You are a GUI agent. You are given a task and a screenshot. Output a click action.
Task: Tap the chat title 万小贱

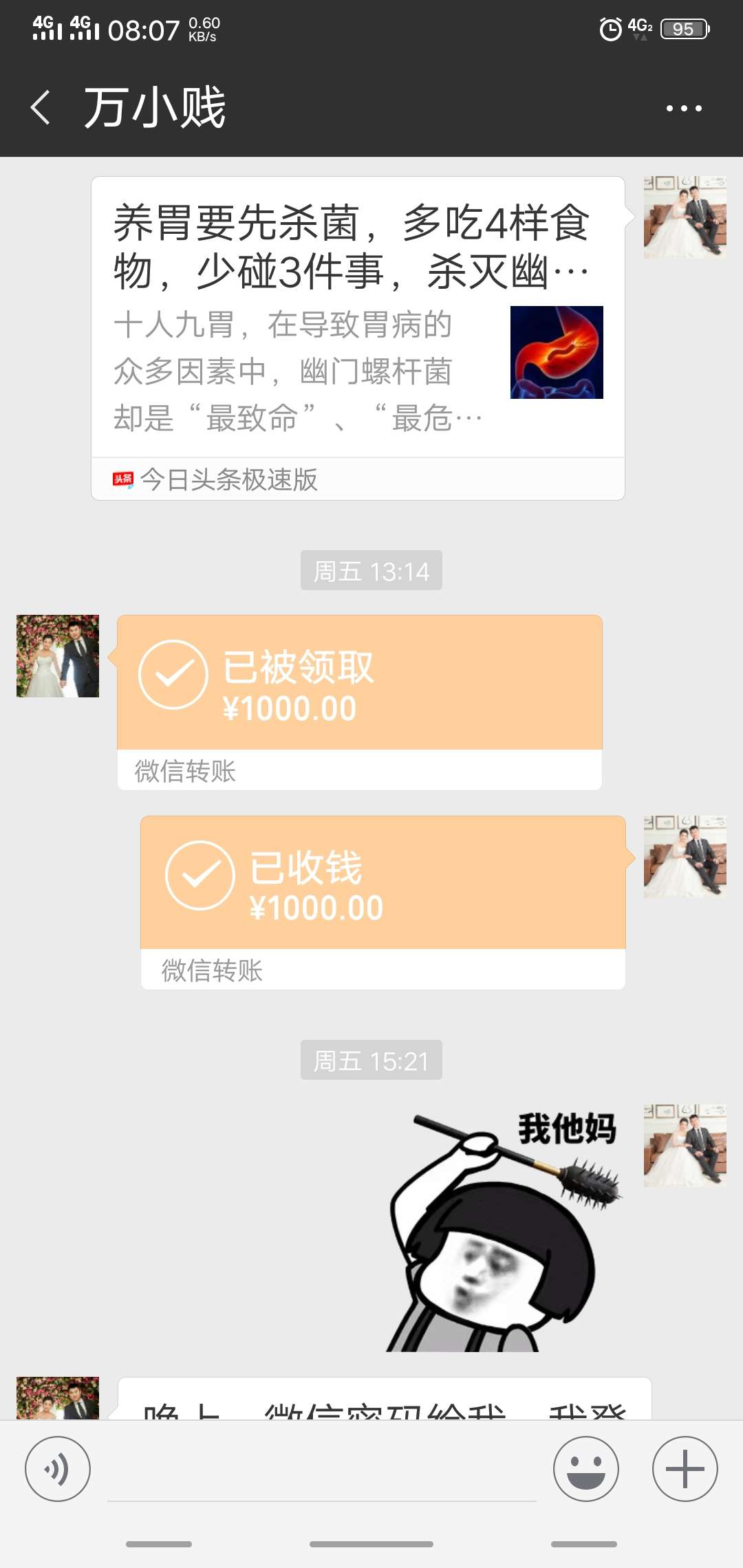(x=155, y=107)
